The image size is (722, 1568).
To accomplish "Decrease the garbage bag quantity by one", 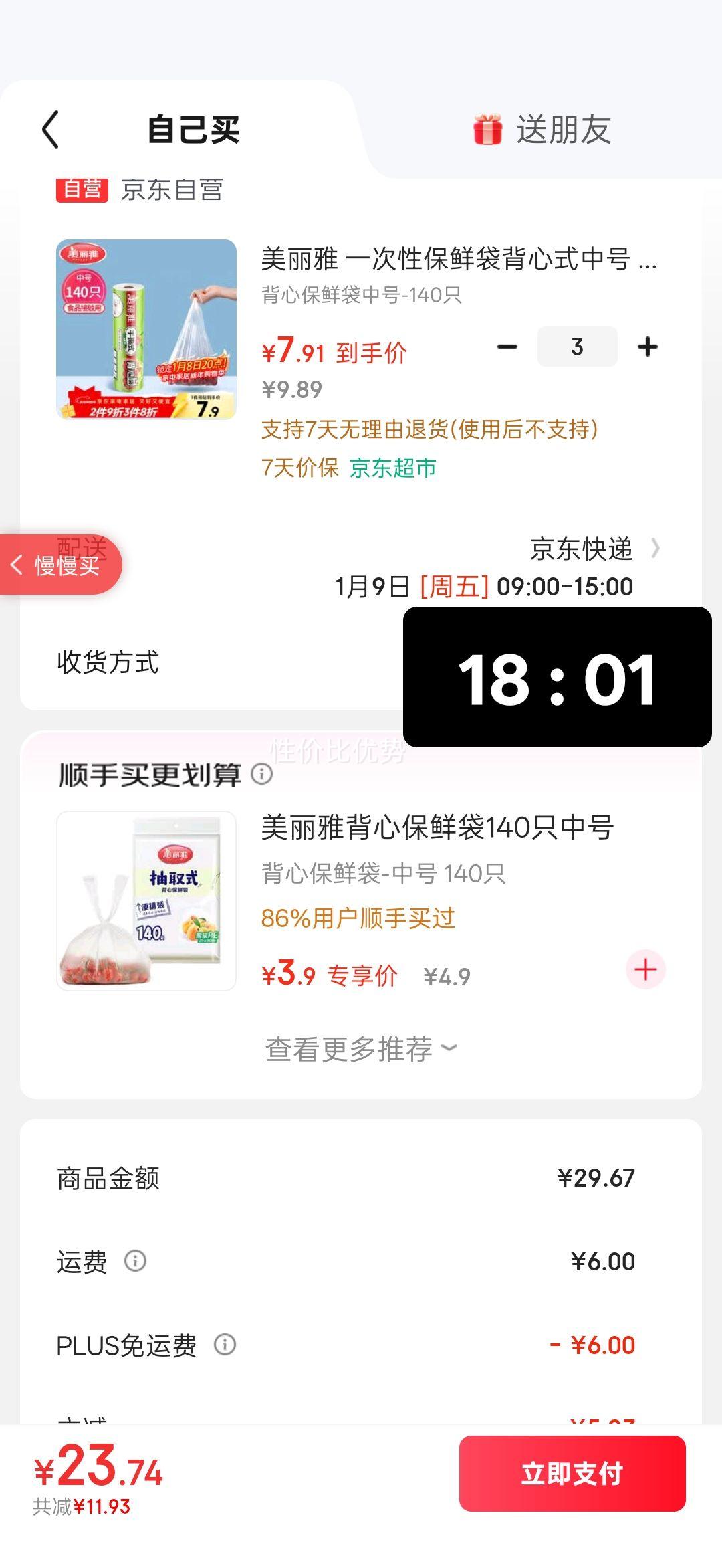I will point(507,347).
